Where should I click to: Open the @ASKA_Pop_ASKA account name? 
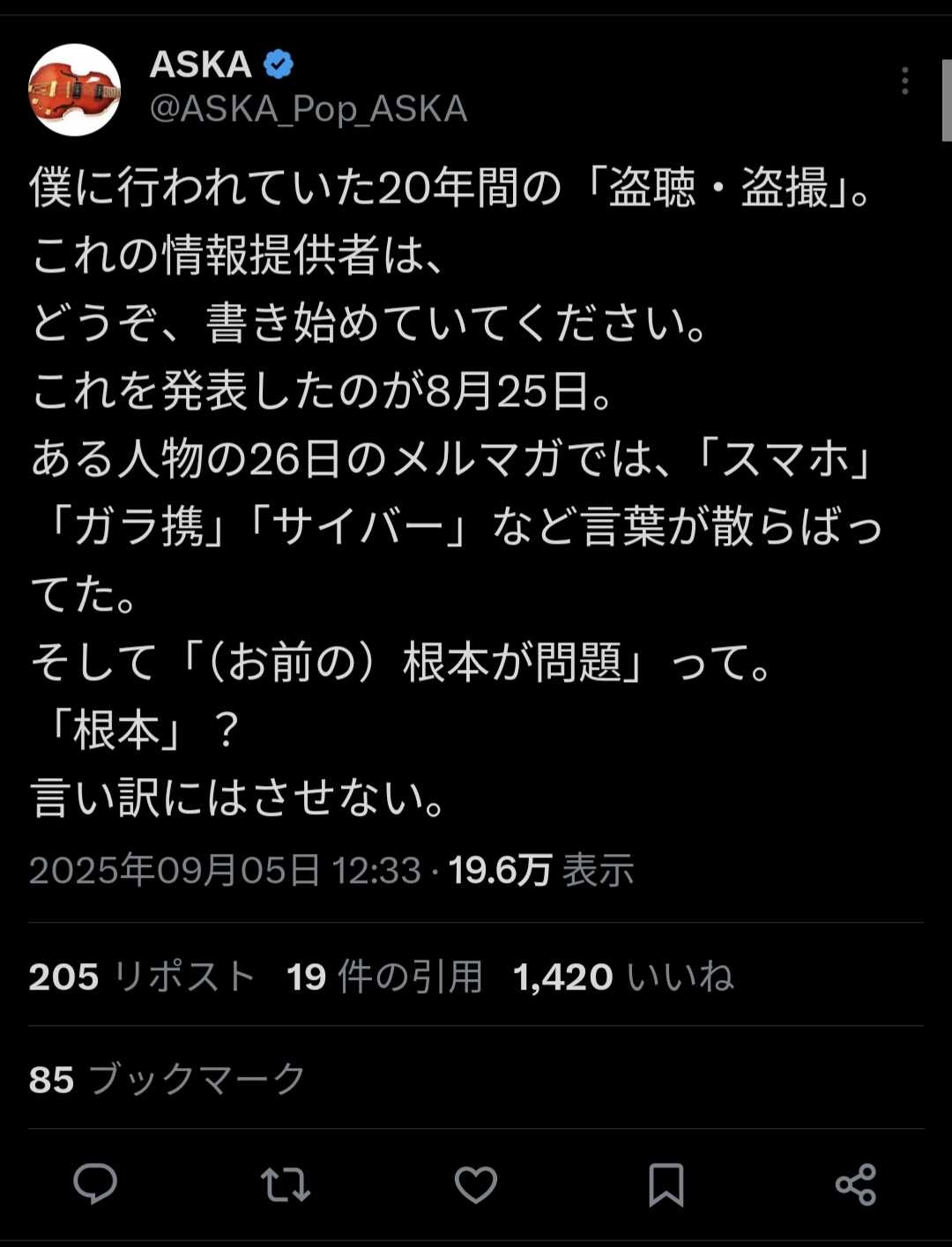pyautogui.click(x=309, y=109)
